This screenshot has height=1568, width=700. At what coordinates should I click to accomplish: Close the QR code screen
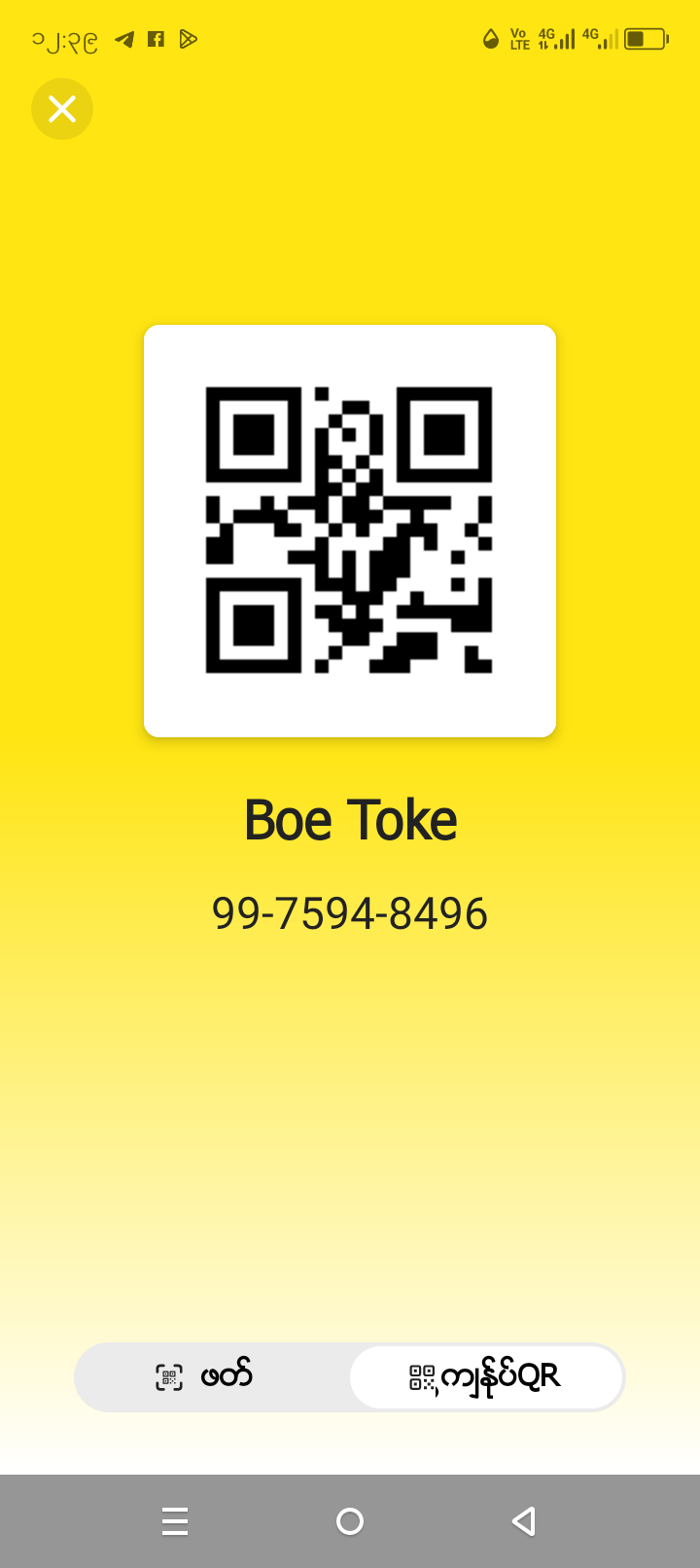click(x=62, y=109)
